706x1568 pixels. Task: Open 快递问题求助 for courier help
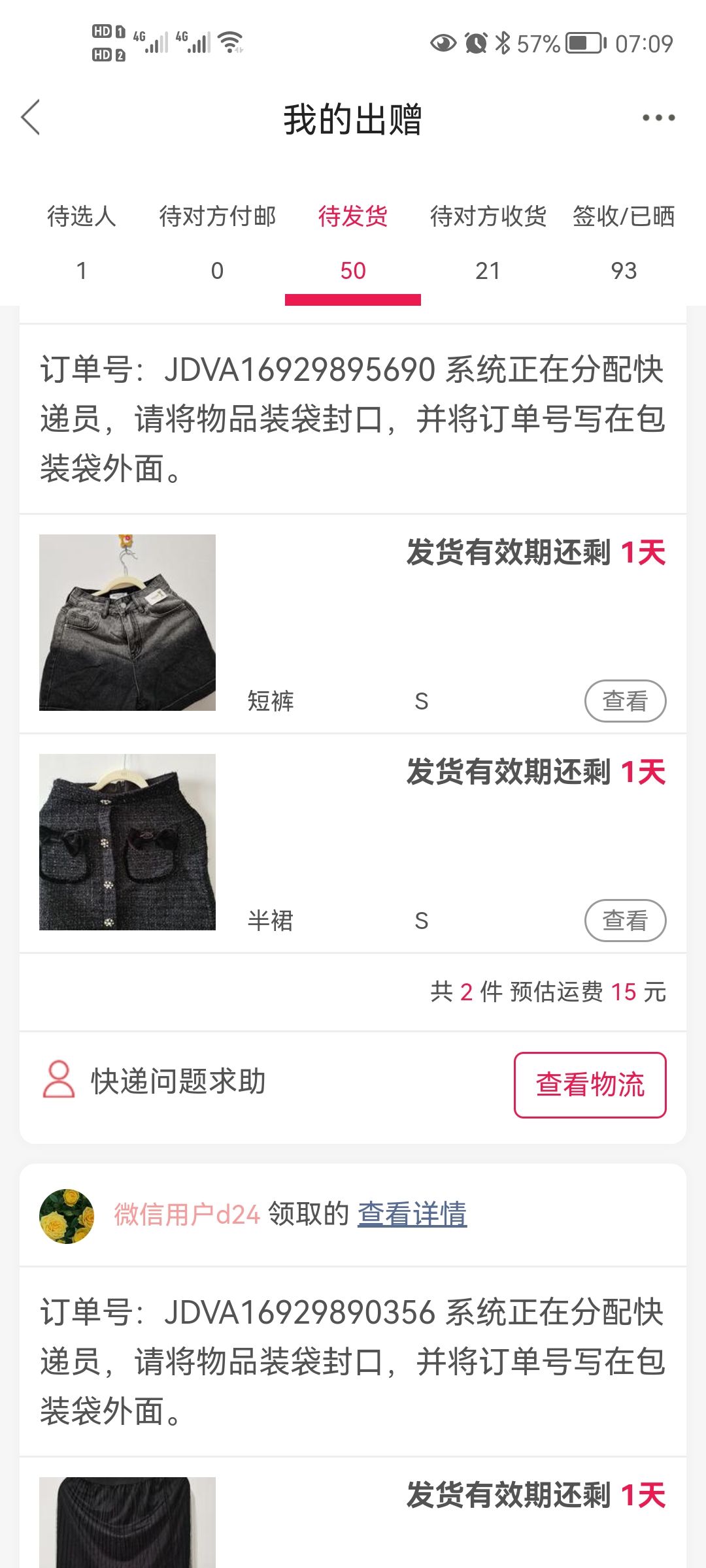(x=154, y=1081)
